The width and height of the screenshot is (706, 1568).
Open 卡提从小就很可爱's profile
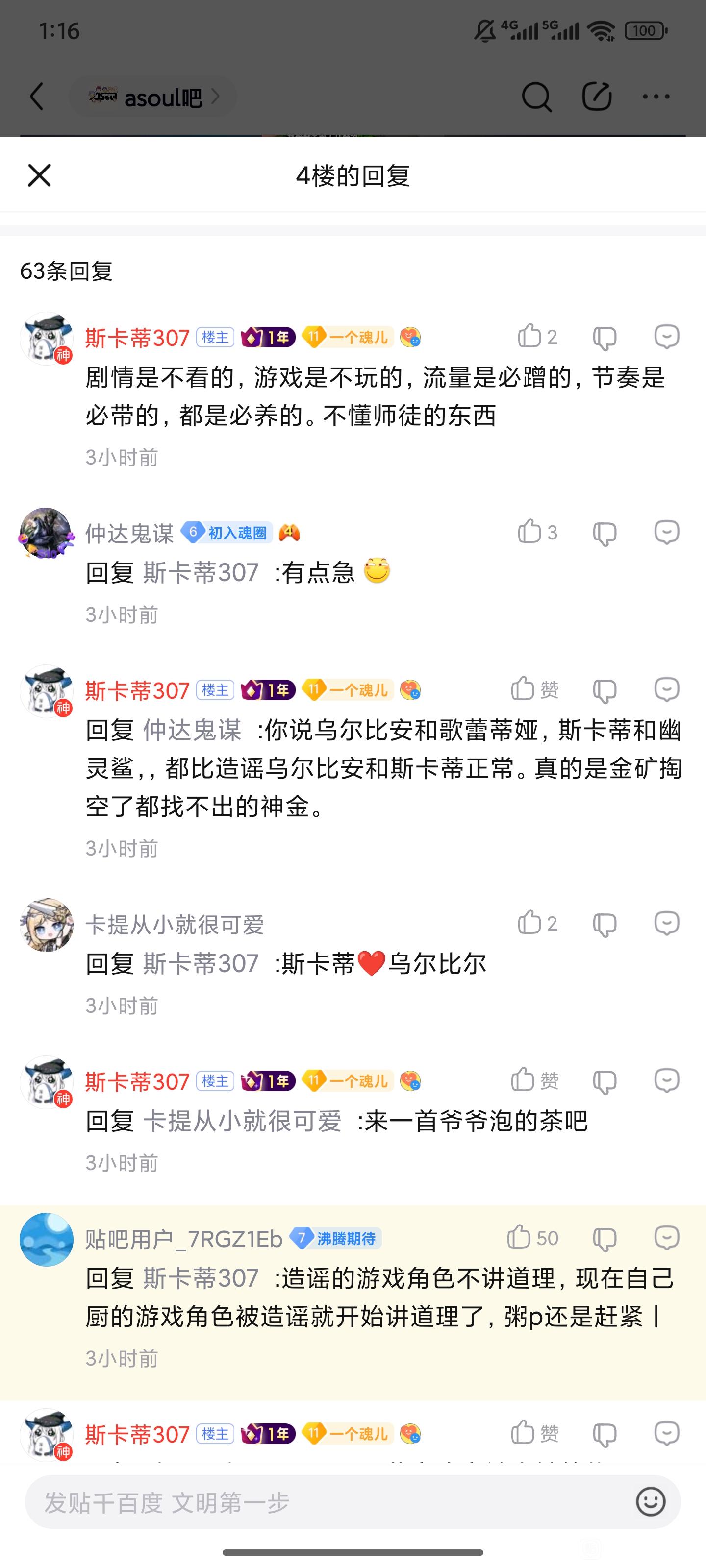[x=46, y=925]
